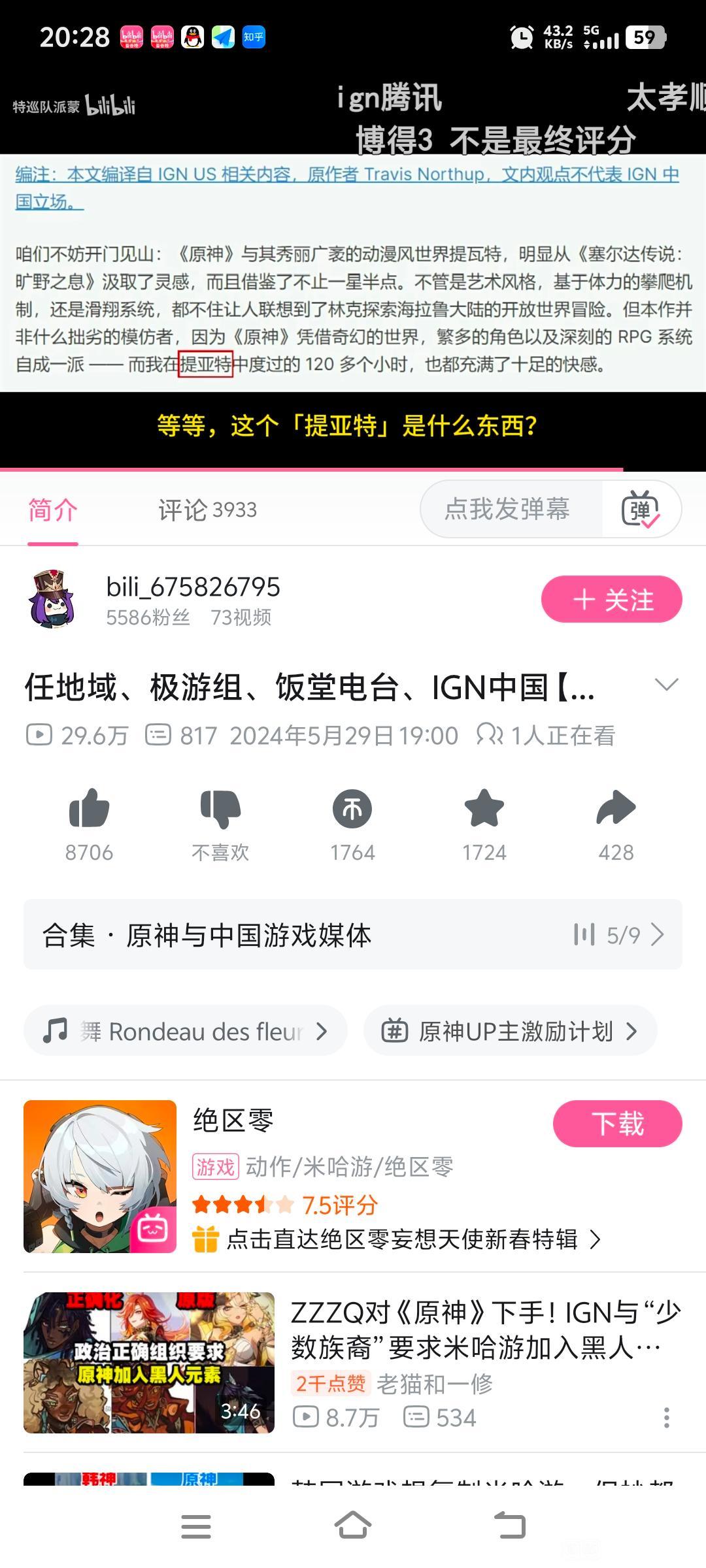Open more options for the ZZZQ video
This screenshot has height=1568, width=706.
(666, 1418)
